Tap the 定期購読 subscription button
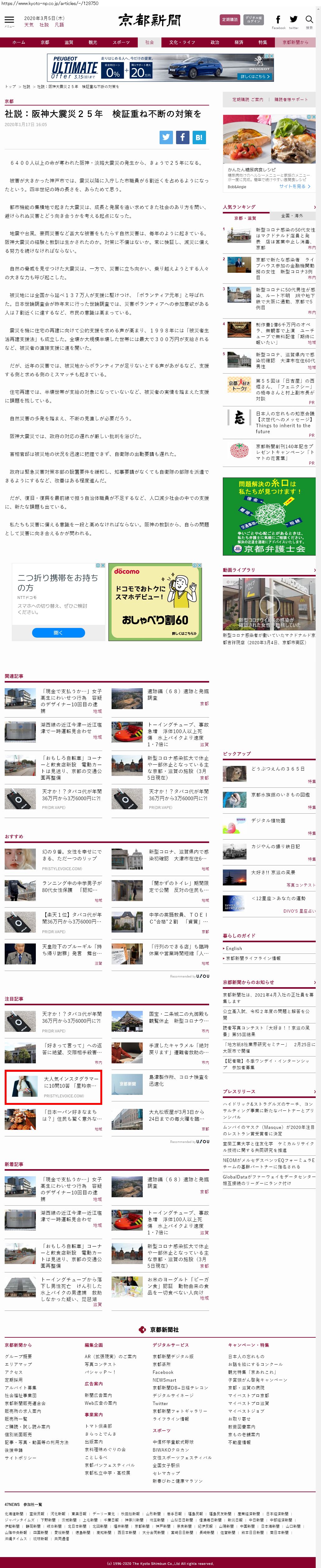Image resolution: width=321 pixels, height=1568 pixels. click(x=229, y=19)
